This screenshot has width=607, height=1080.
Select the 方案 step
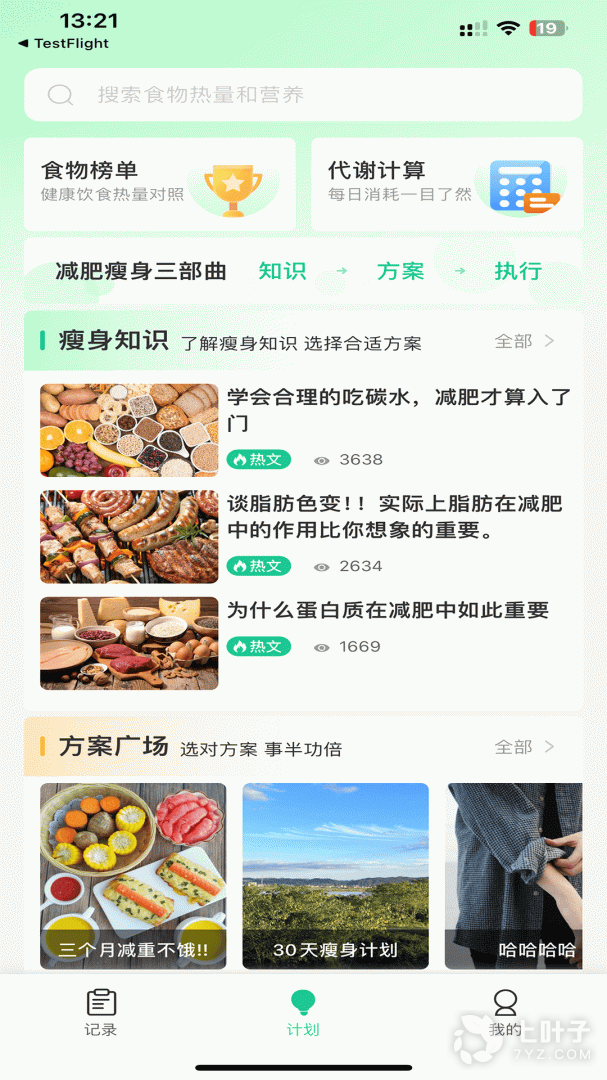[x=400, y=271]
